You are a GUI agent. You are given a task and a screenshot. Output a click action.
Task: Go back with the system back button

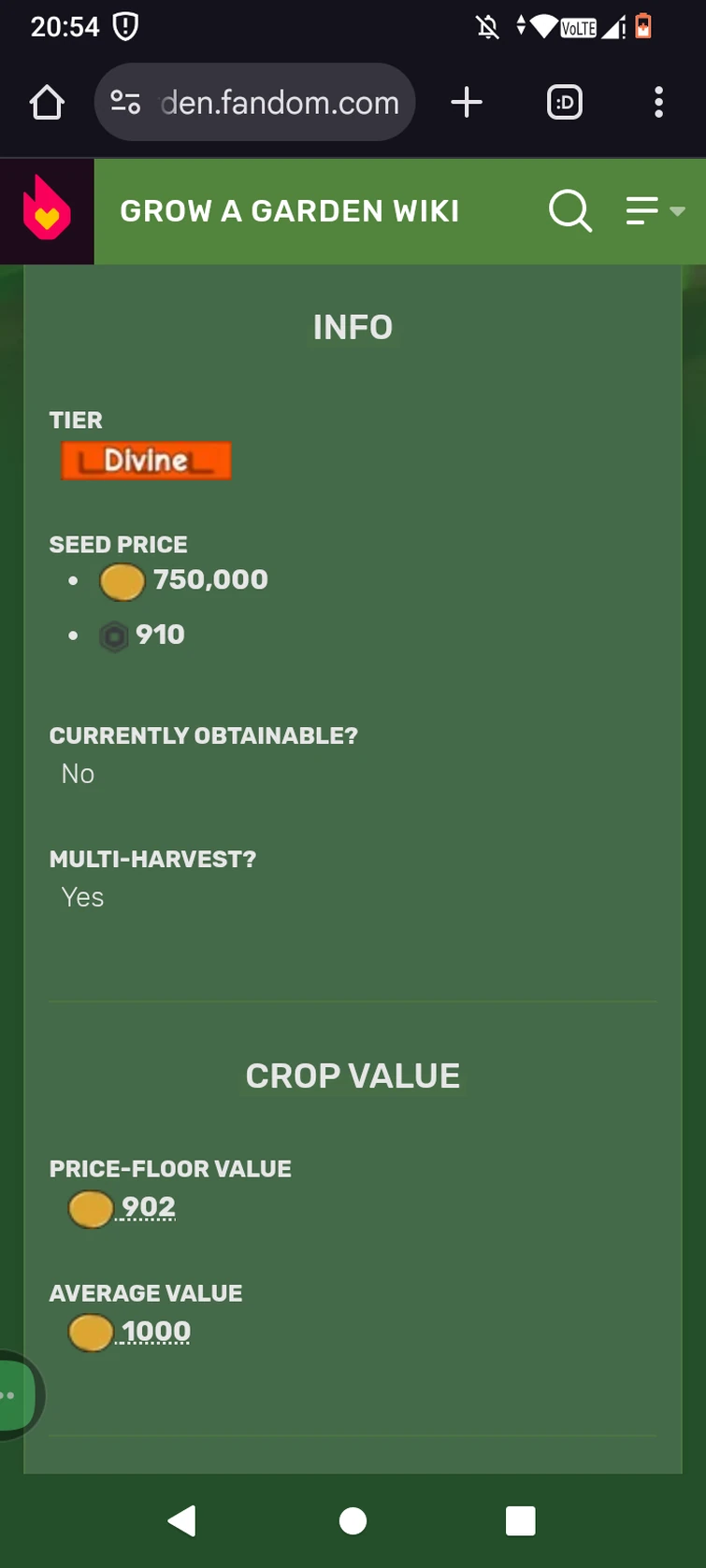click(182, 1520)
